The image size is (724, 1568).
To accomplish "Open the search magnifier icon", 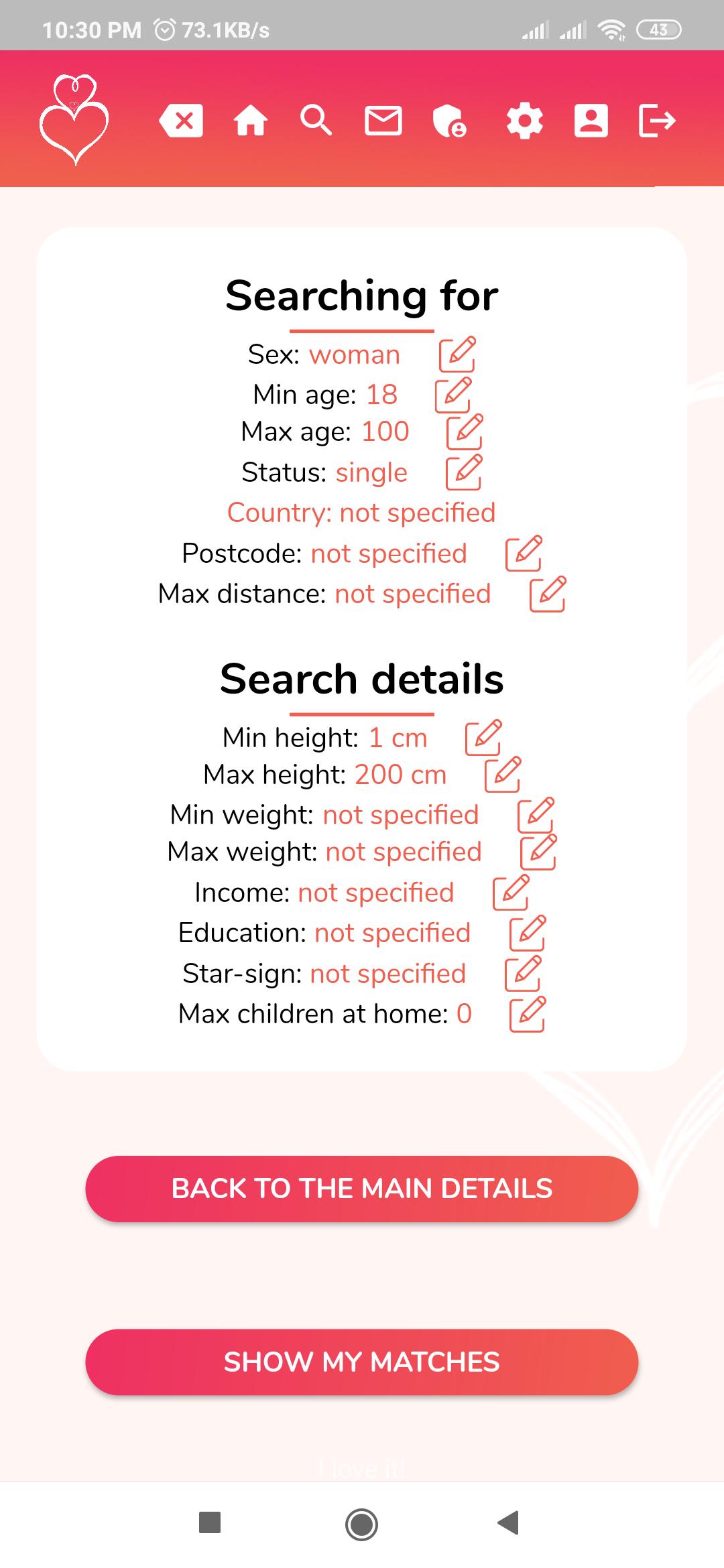I will [x=316, y=121].
